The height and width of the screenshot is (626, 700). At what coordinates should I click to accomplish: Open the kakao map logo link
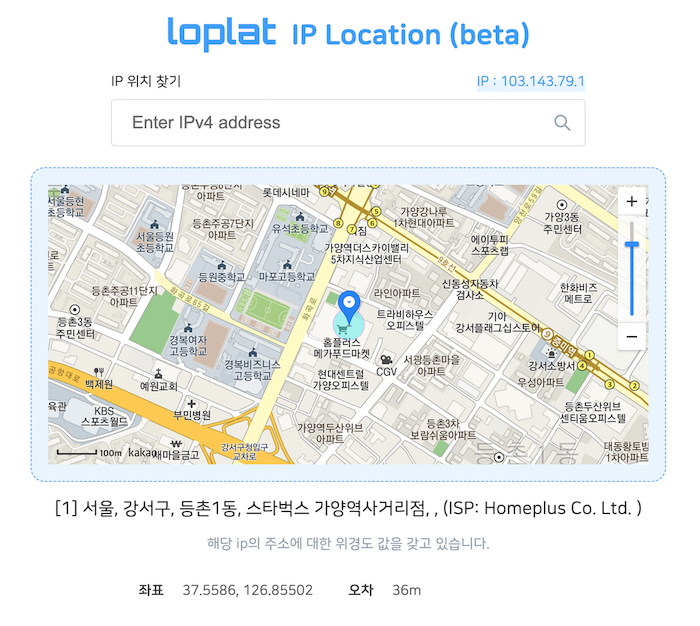[x=143, y=453]
